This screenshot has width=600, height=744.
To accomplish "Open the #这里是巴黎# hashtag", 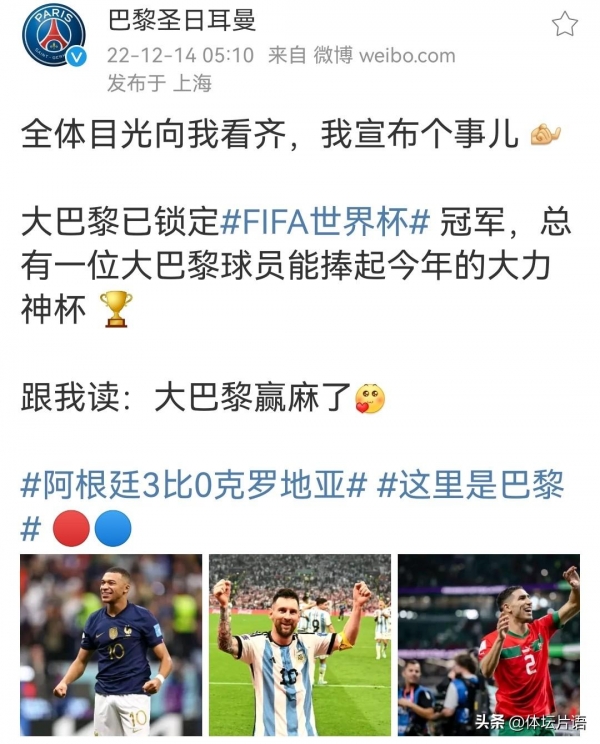I will (x=470, y=486).
